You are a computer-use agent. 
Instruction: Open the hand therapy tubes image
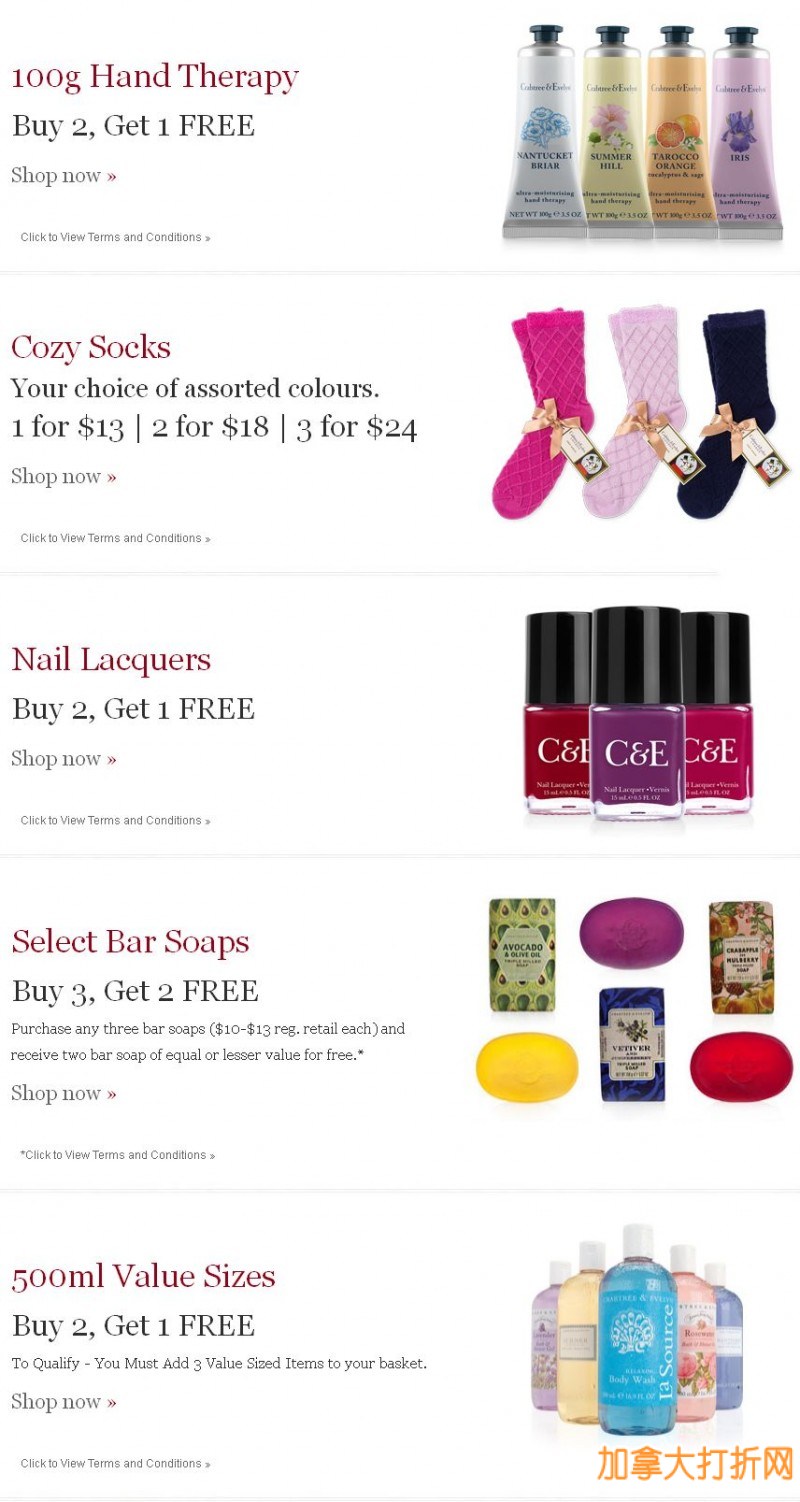[641, 133]
